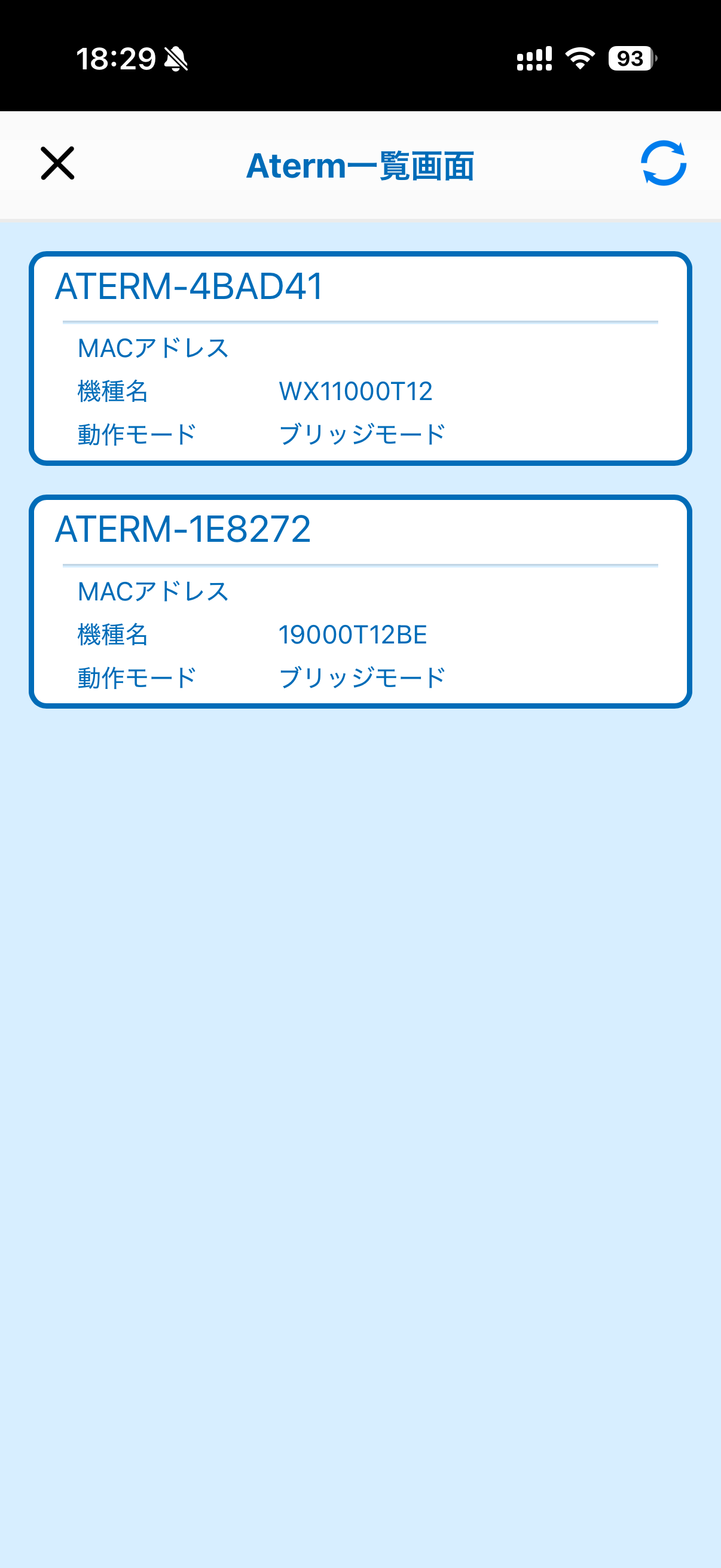Tap the X close icon at top left
This screenshot has width=721, height=1568.
(x=58, y=163)
